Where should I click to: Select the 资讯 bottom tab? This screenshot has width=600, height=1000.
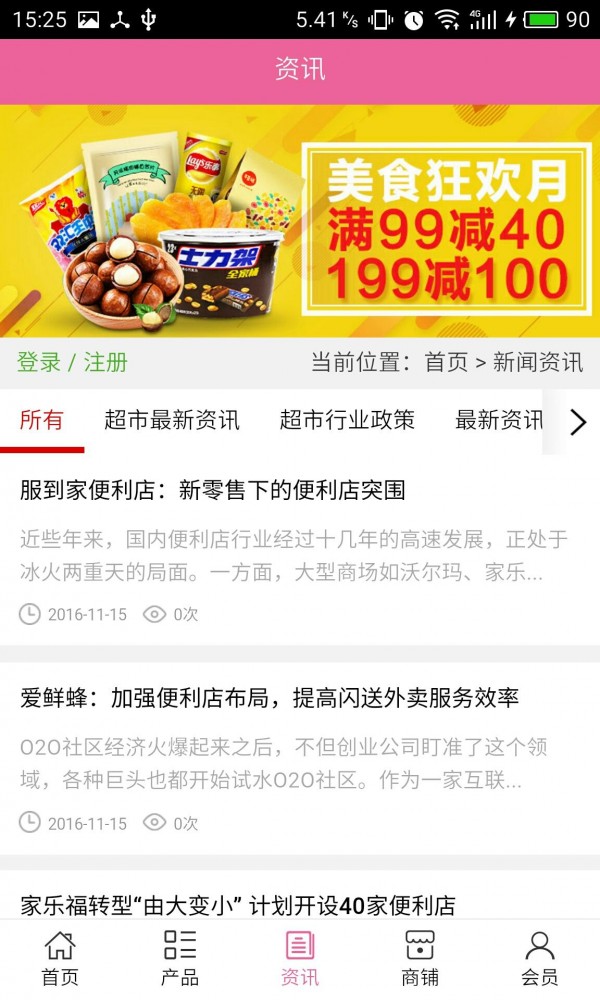tap(300, 959)
